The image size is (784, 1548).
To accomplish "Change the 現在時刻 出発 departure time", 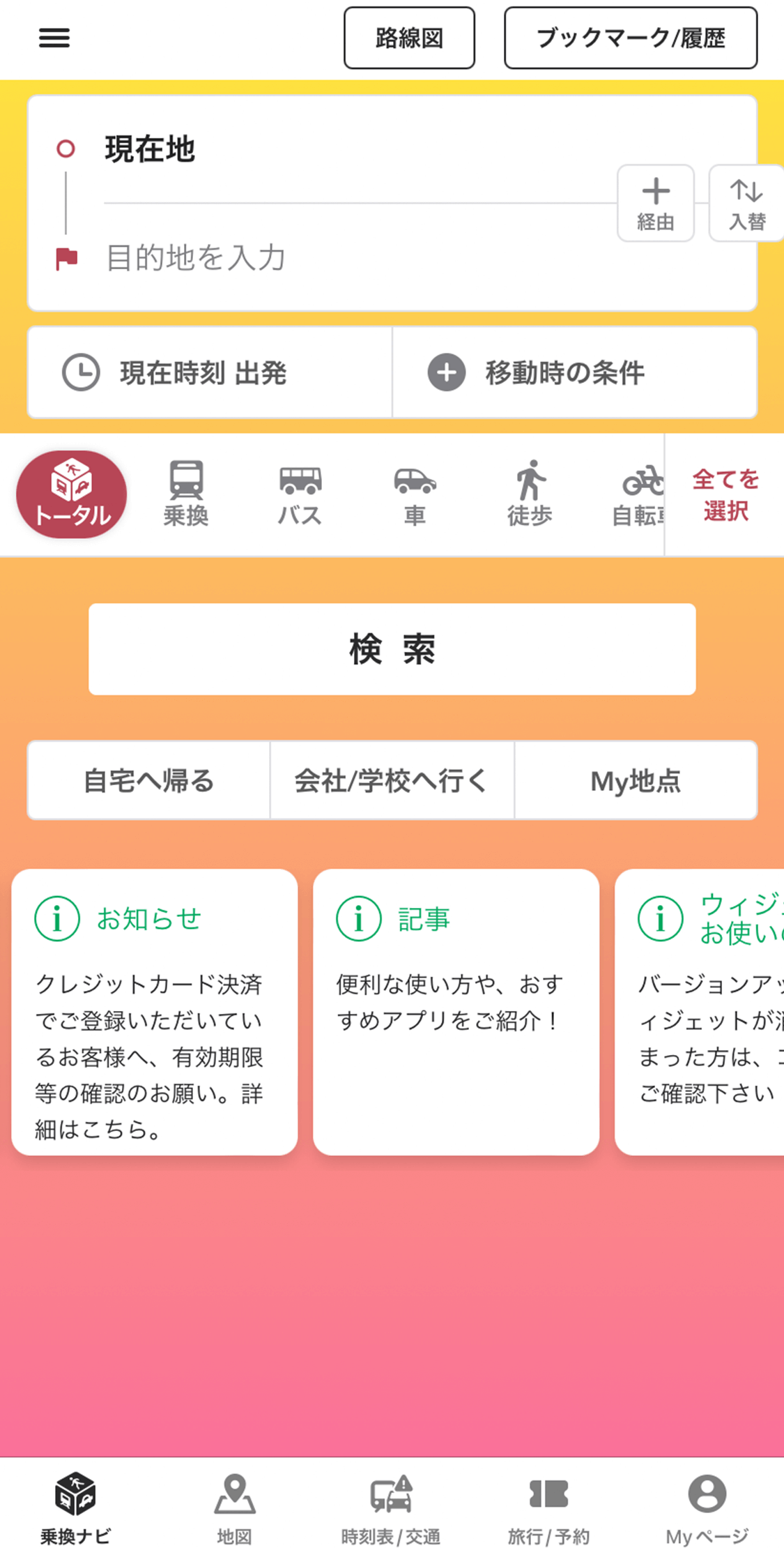I will coord(209,372).
